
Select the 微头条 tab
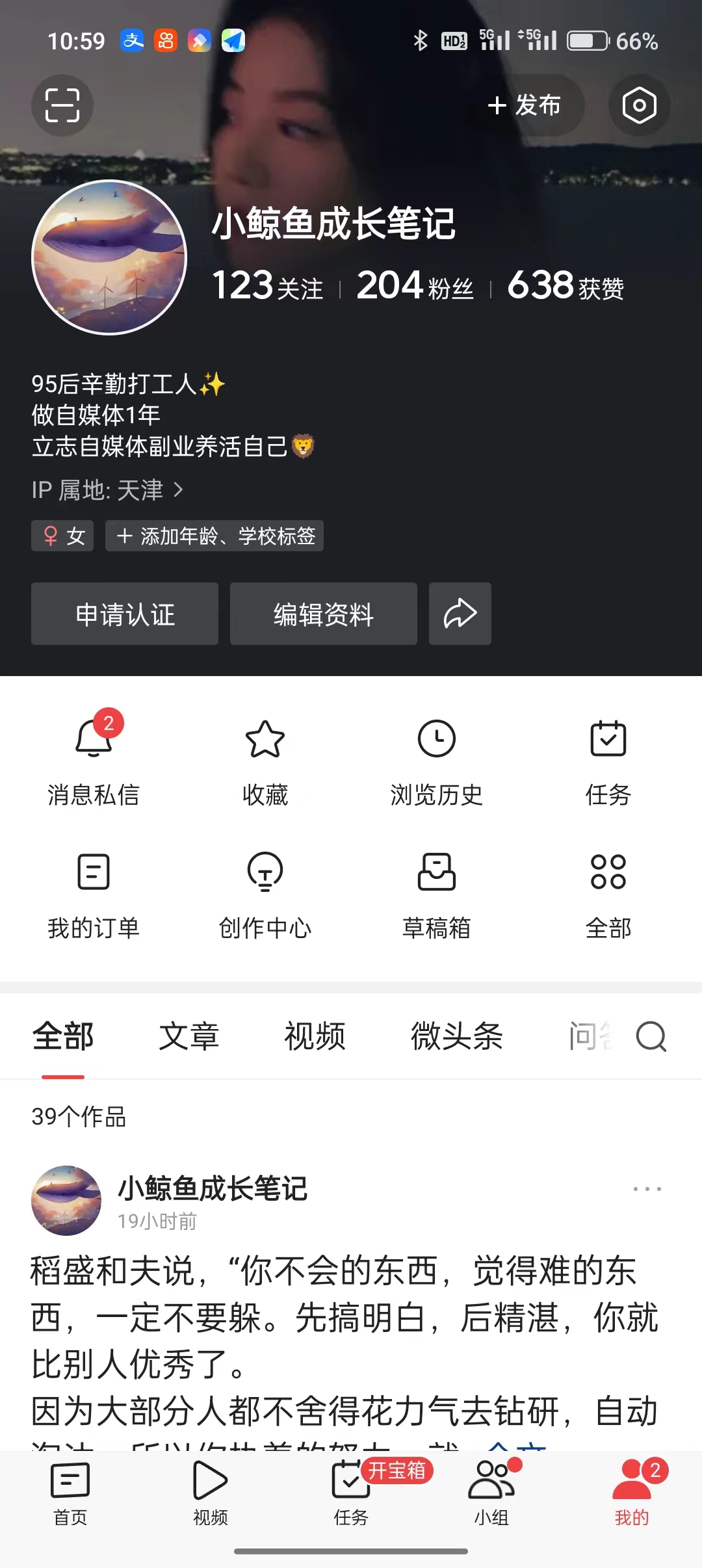point(458,1036)
